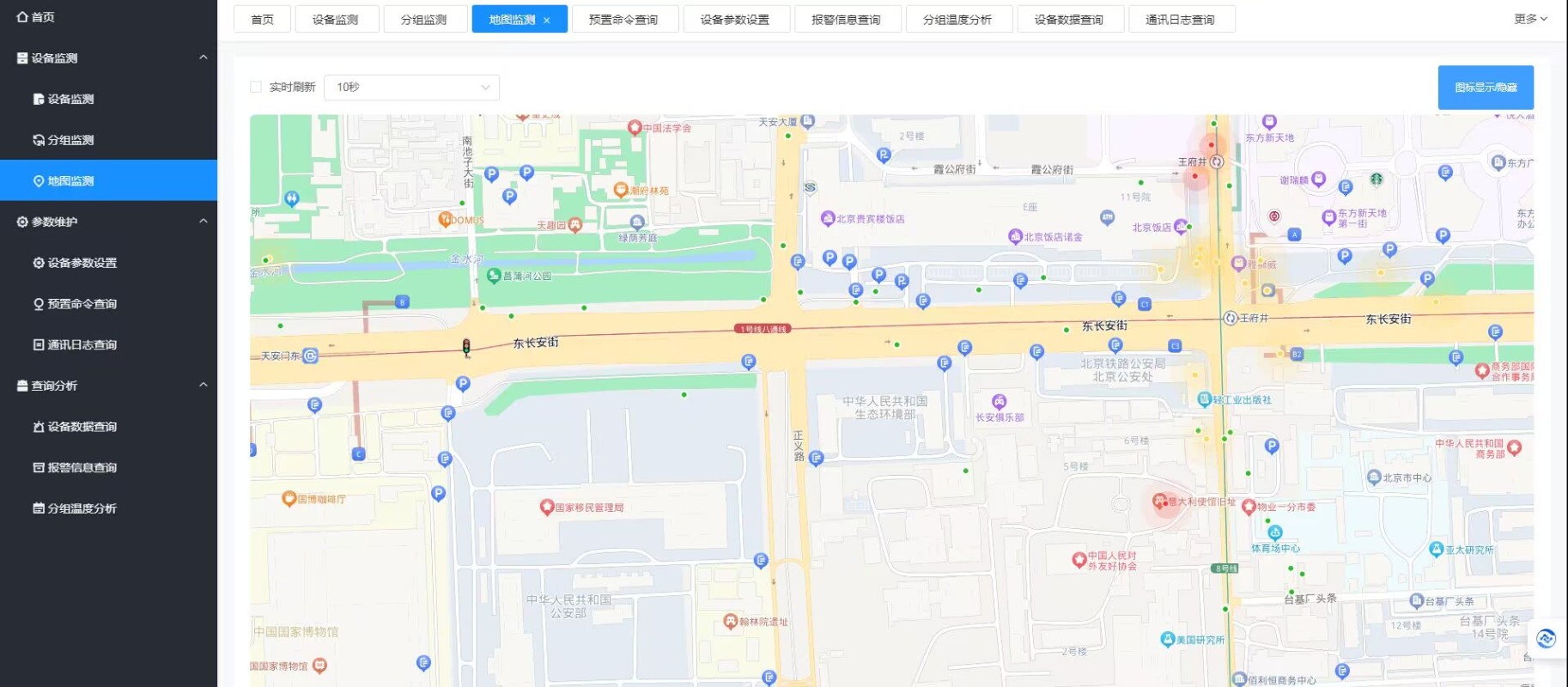The image size is (1568, 687).
Task: Open 分组温度分析 in the sidebar
Action: [x=82, y=508]
